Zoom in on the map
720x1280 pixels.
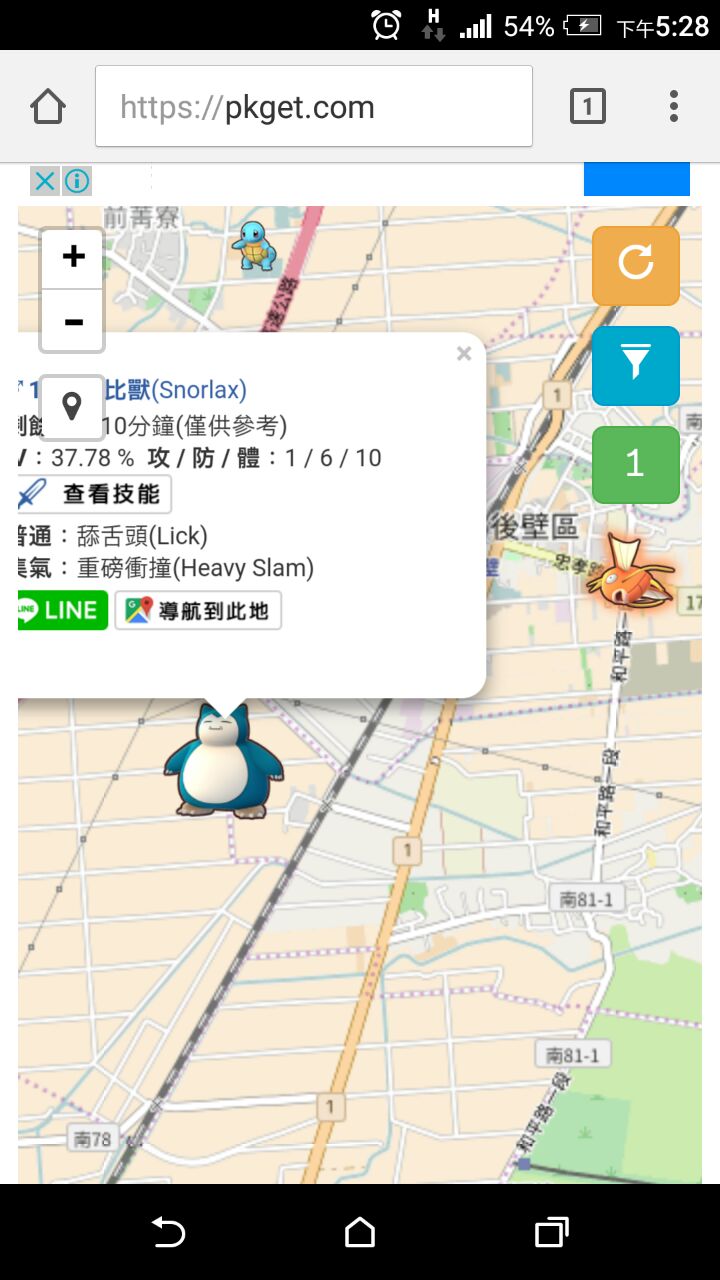[x=73, y=258]
